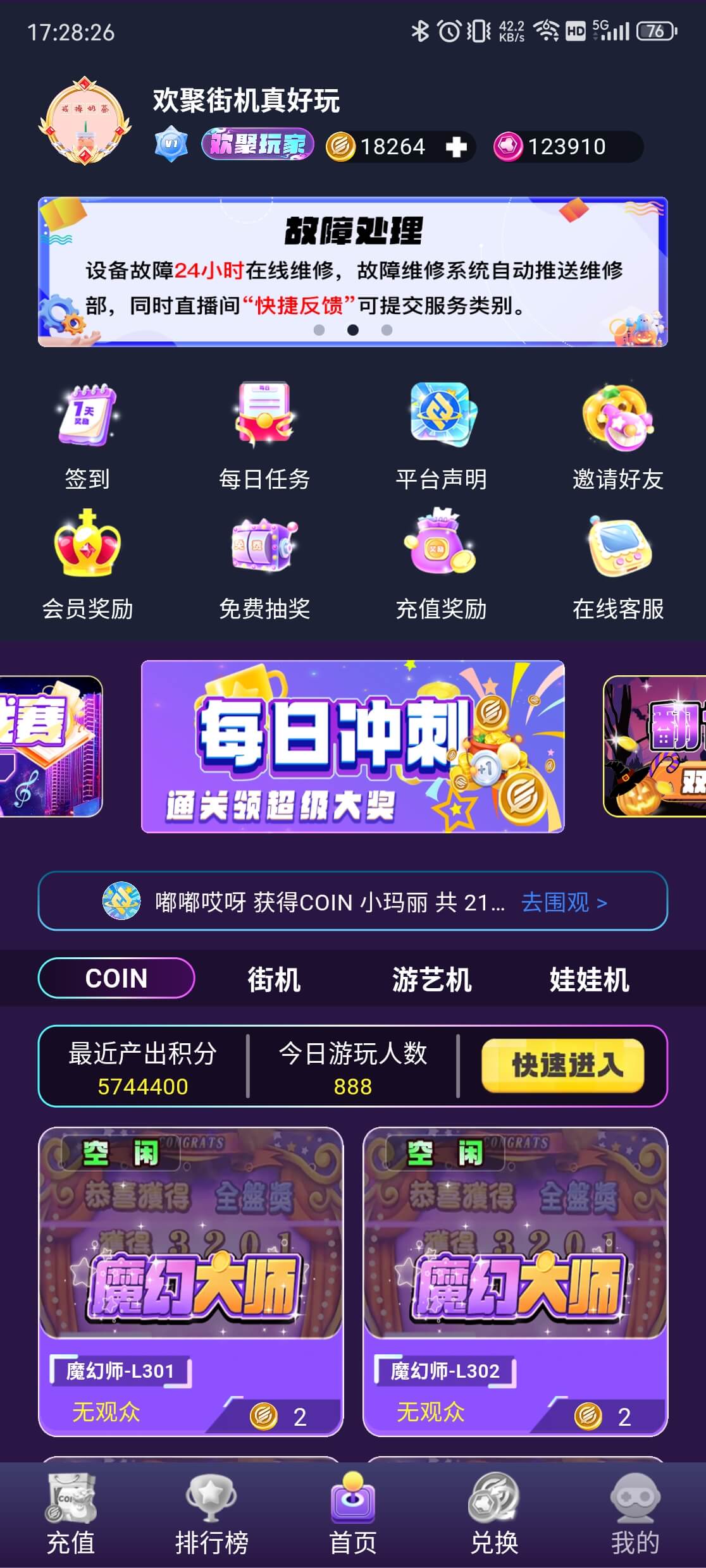The height and width of the screenshot is (1568, 706).
Task: Open 邀请好友 invite friends
Action: click(617, 436)
